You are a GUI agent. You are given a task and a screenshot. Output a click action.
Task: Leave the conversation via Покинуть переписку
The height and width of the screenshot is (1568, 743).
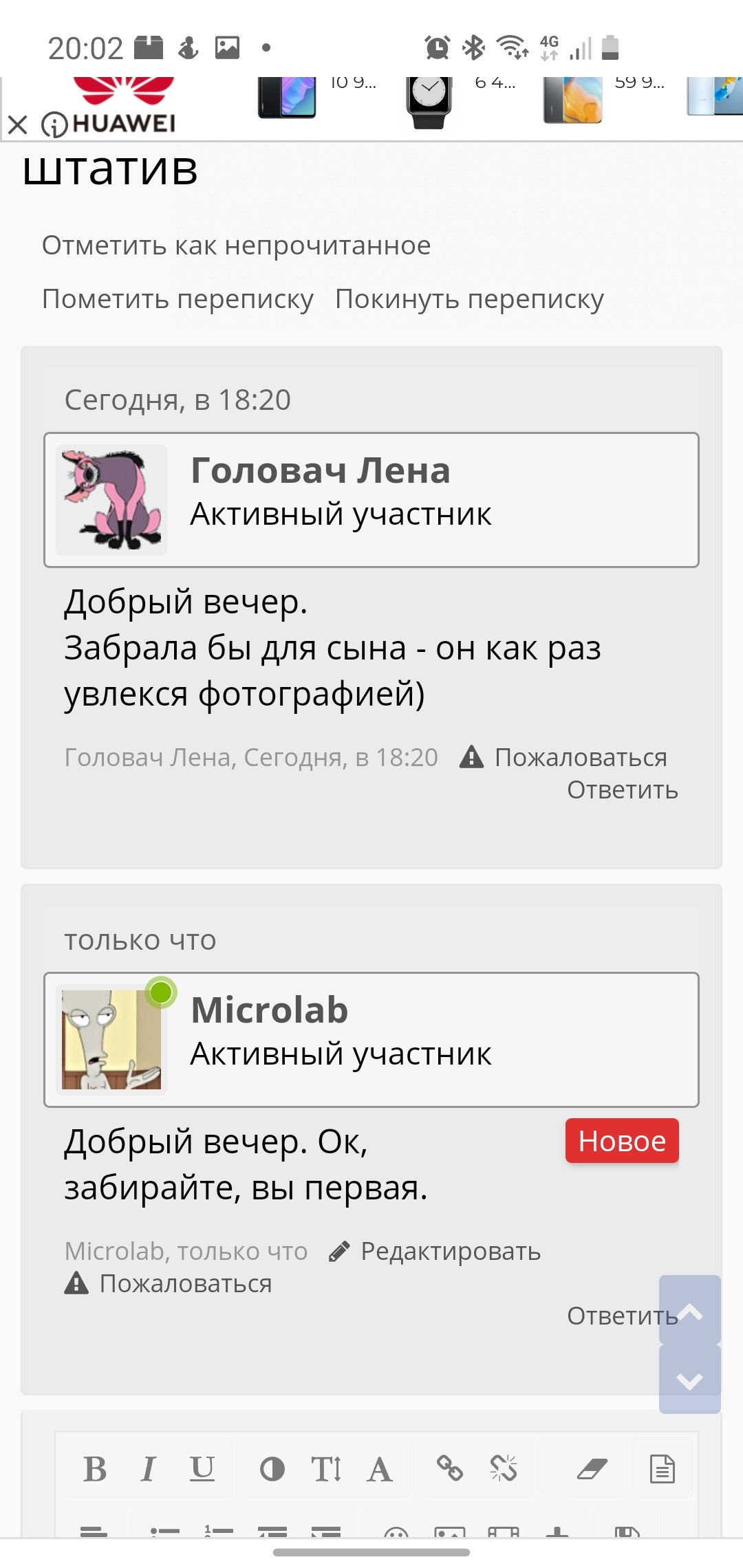click(x=469, y=299)
